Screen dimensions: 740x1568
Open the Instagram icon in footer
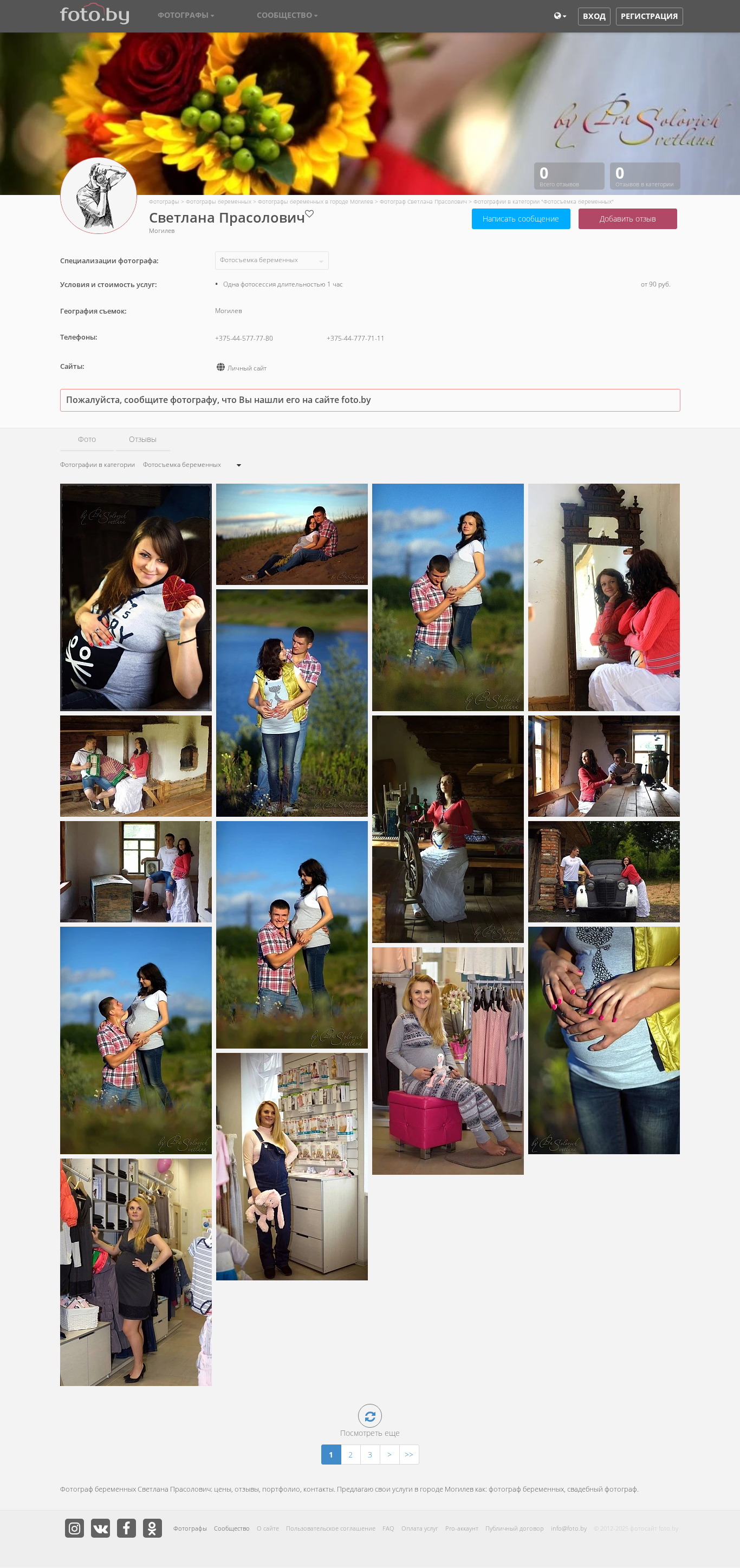(x=74, y=1528)
